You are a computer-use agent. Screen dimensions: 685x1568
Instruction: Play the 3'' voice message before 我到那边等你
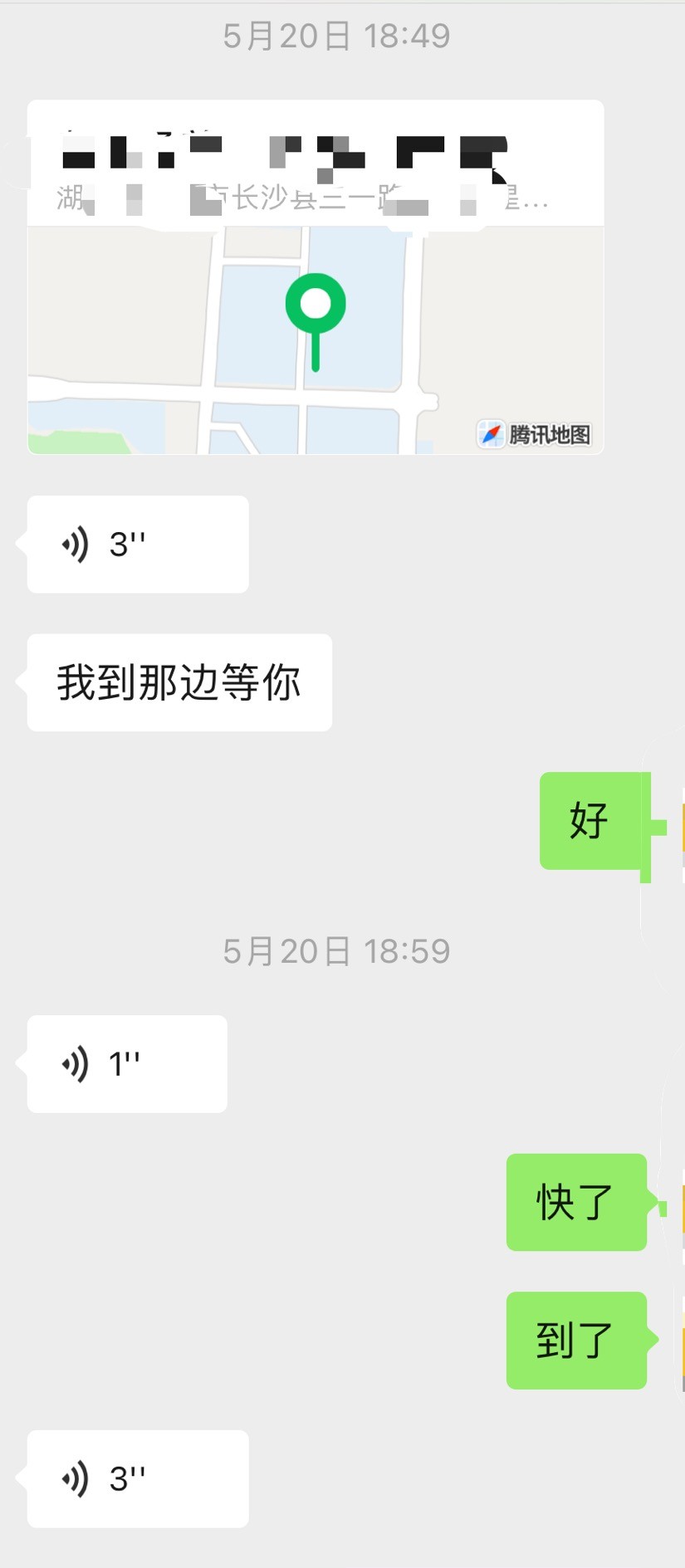pos(137,545)
